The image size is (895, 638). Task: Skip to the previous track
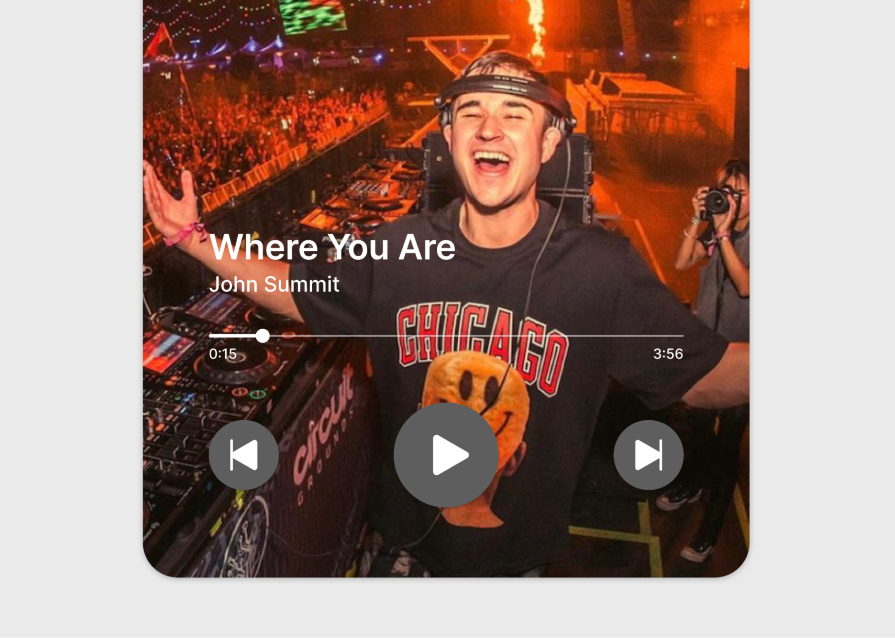click(x=243, y=455)
